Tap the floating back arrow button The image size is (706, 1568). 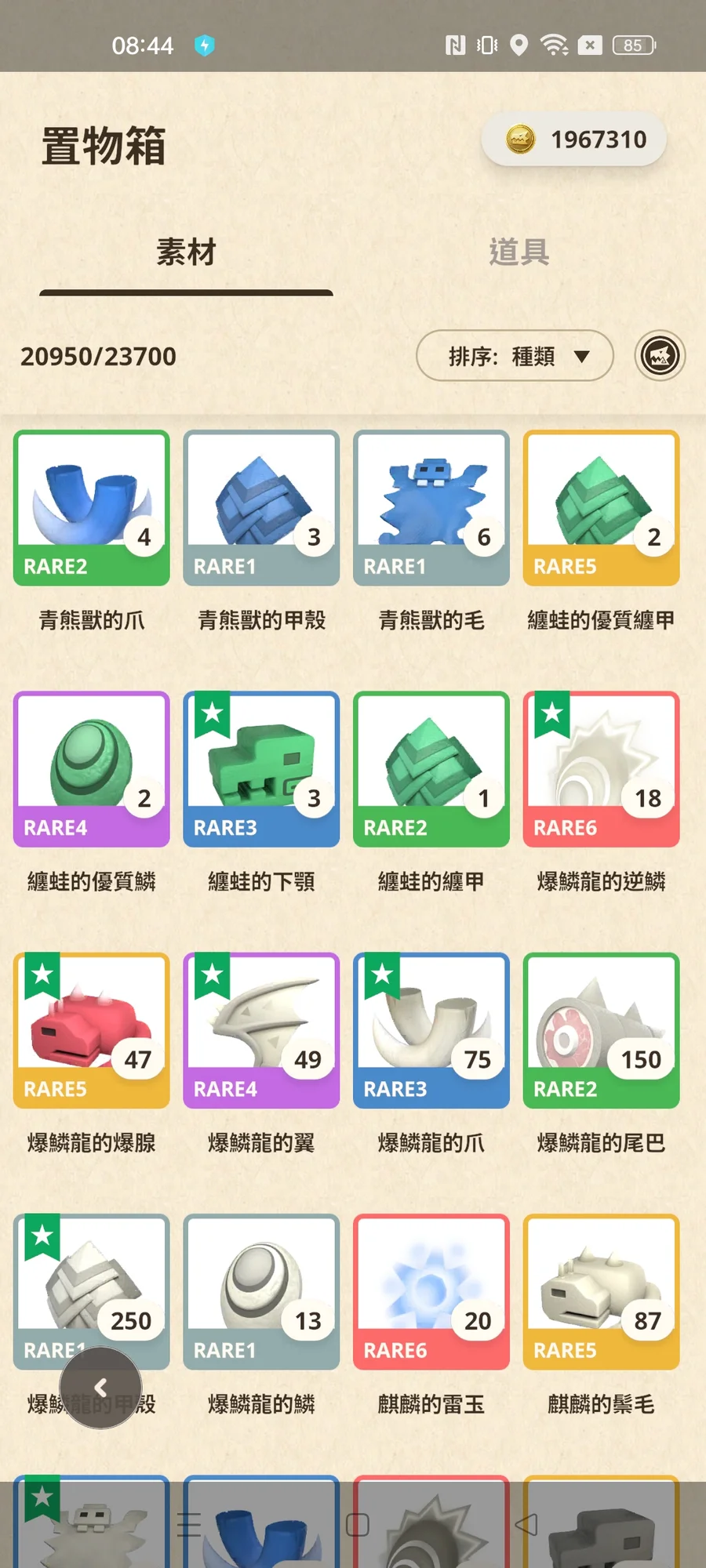[x=100, y=1388]
